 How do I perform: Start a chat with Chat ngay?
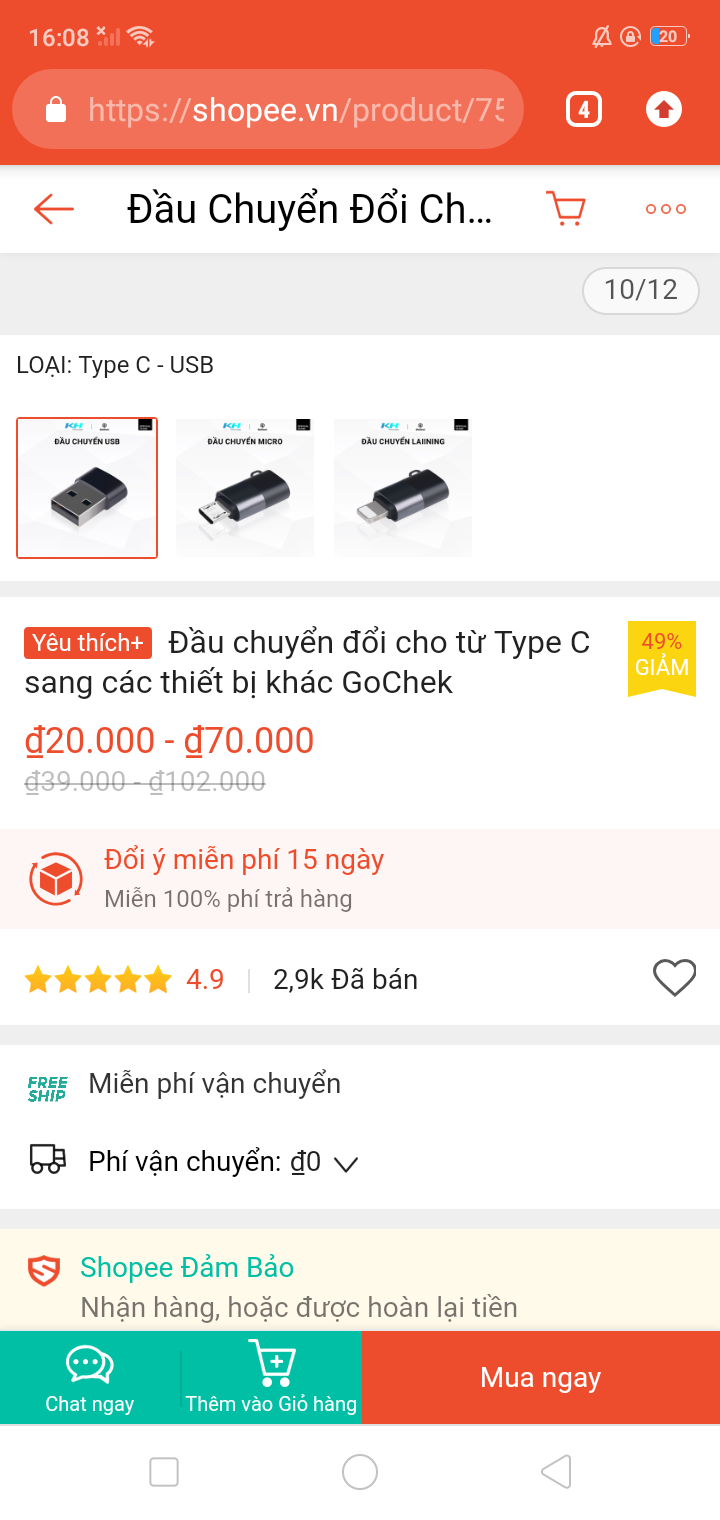tap(90, 1378)
